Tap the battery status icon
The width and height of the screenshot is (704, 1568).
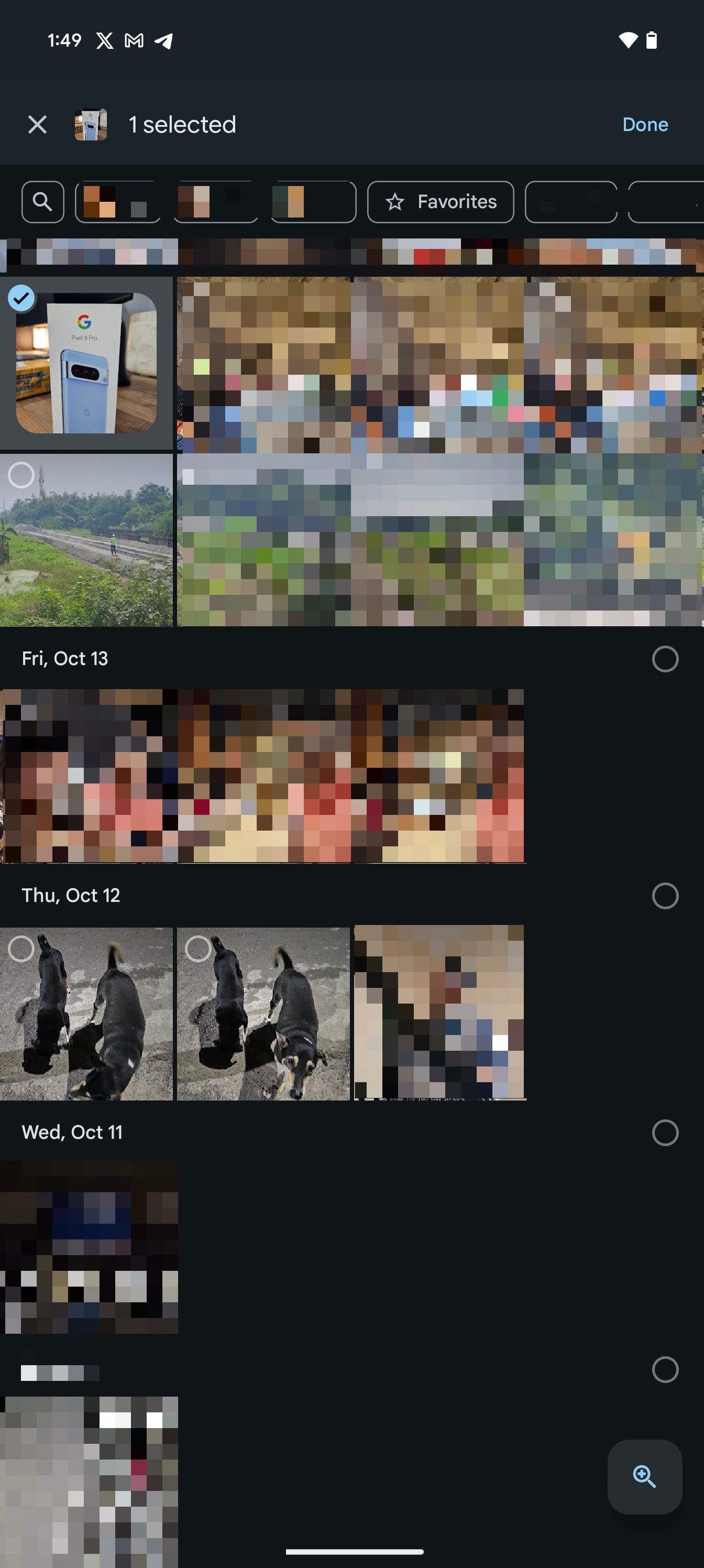pos(652,40)
